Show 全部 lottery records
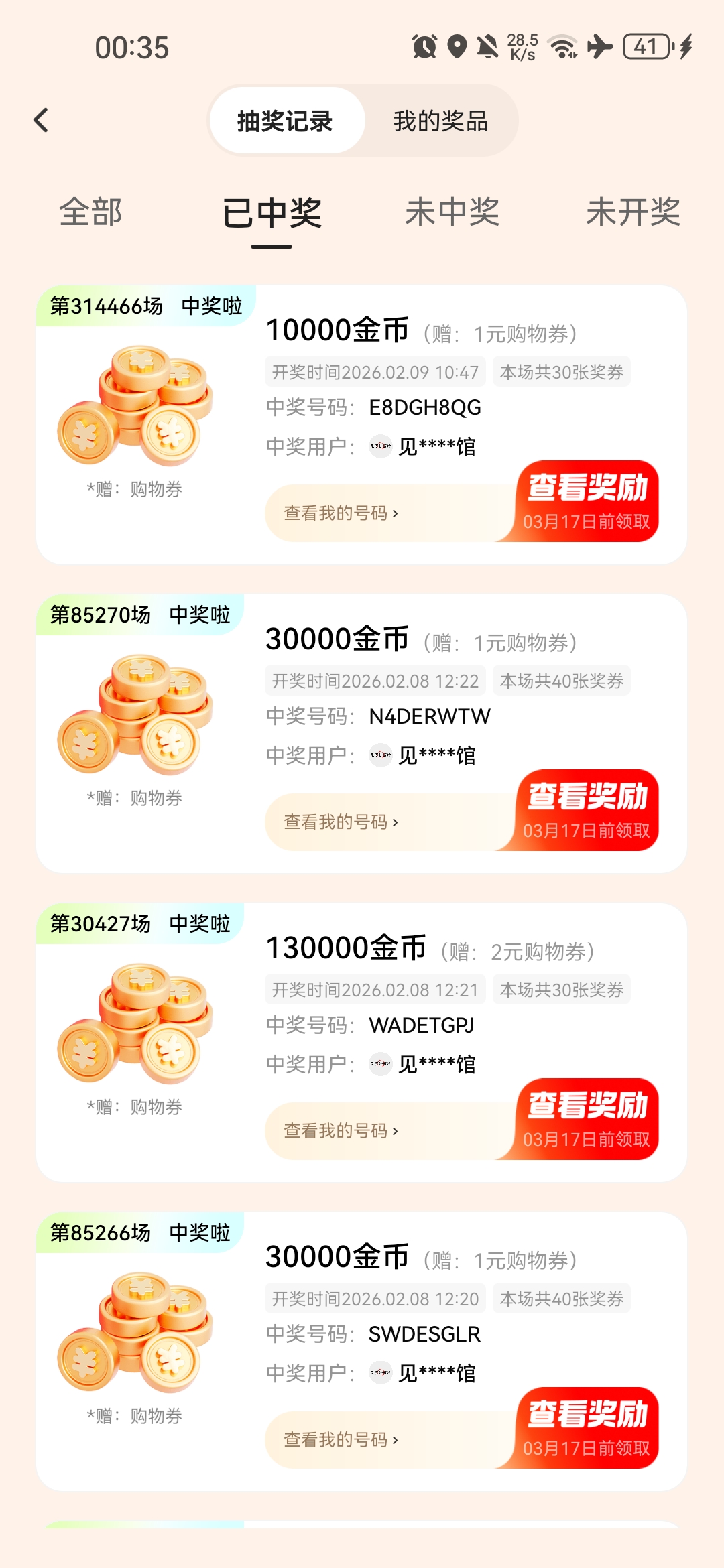 [x=90, y=212]
